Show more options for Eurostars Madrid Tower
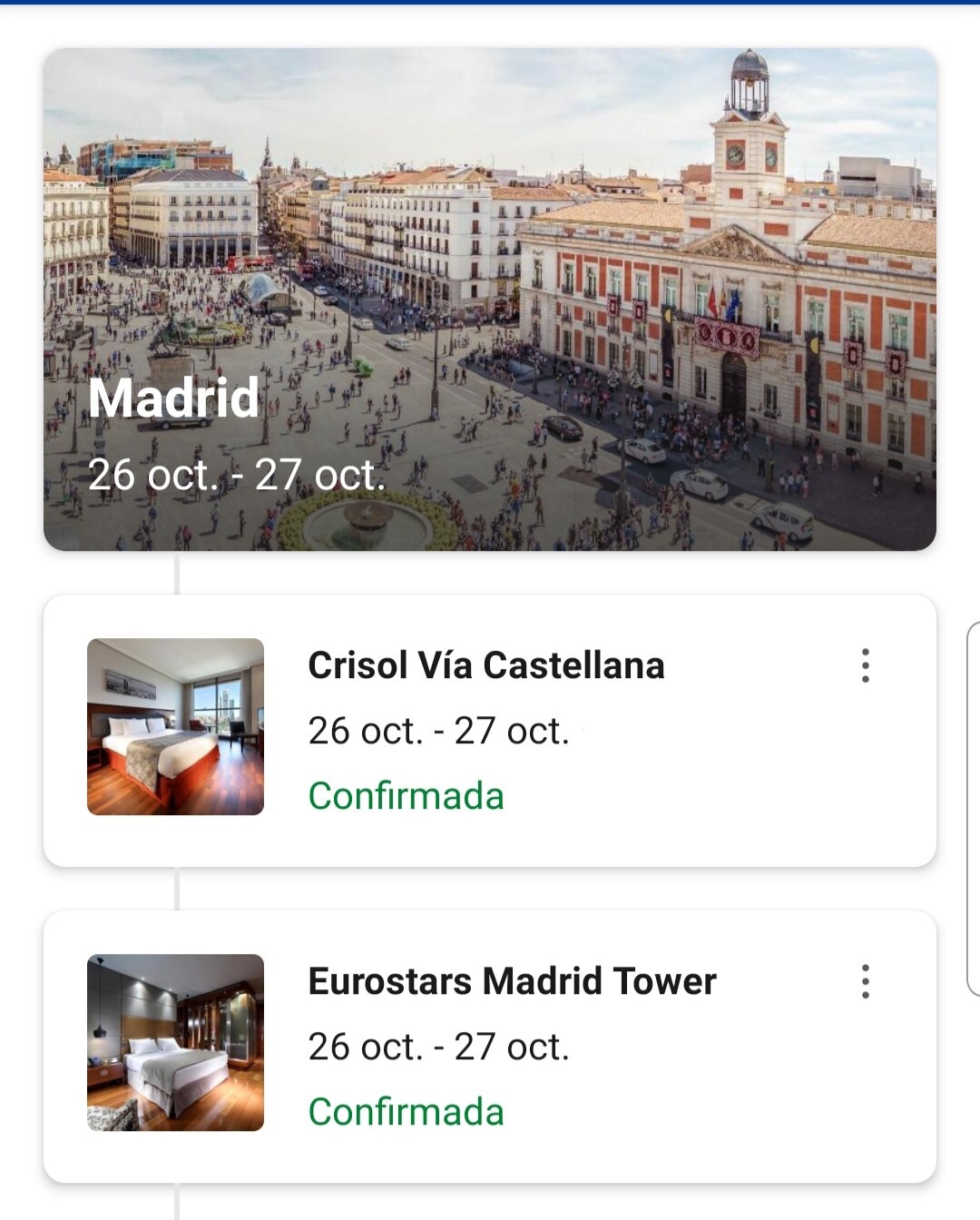Screen dimensions: 980x1220 coord(866,981)
